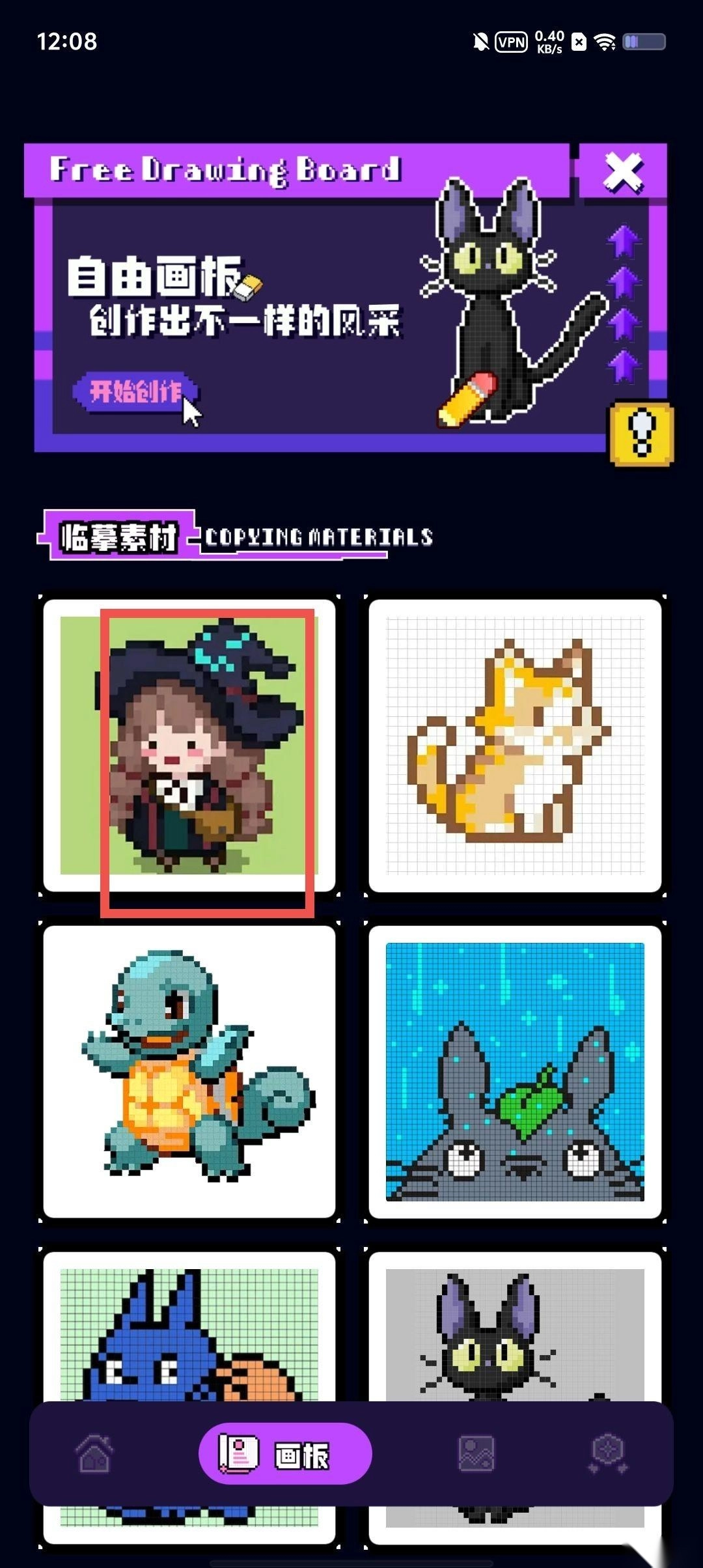This screenshot has height=1568, width=703.
Task: Select the 画板 tab
Action: [x=285, y=1454]
